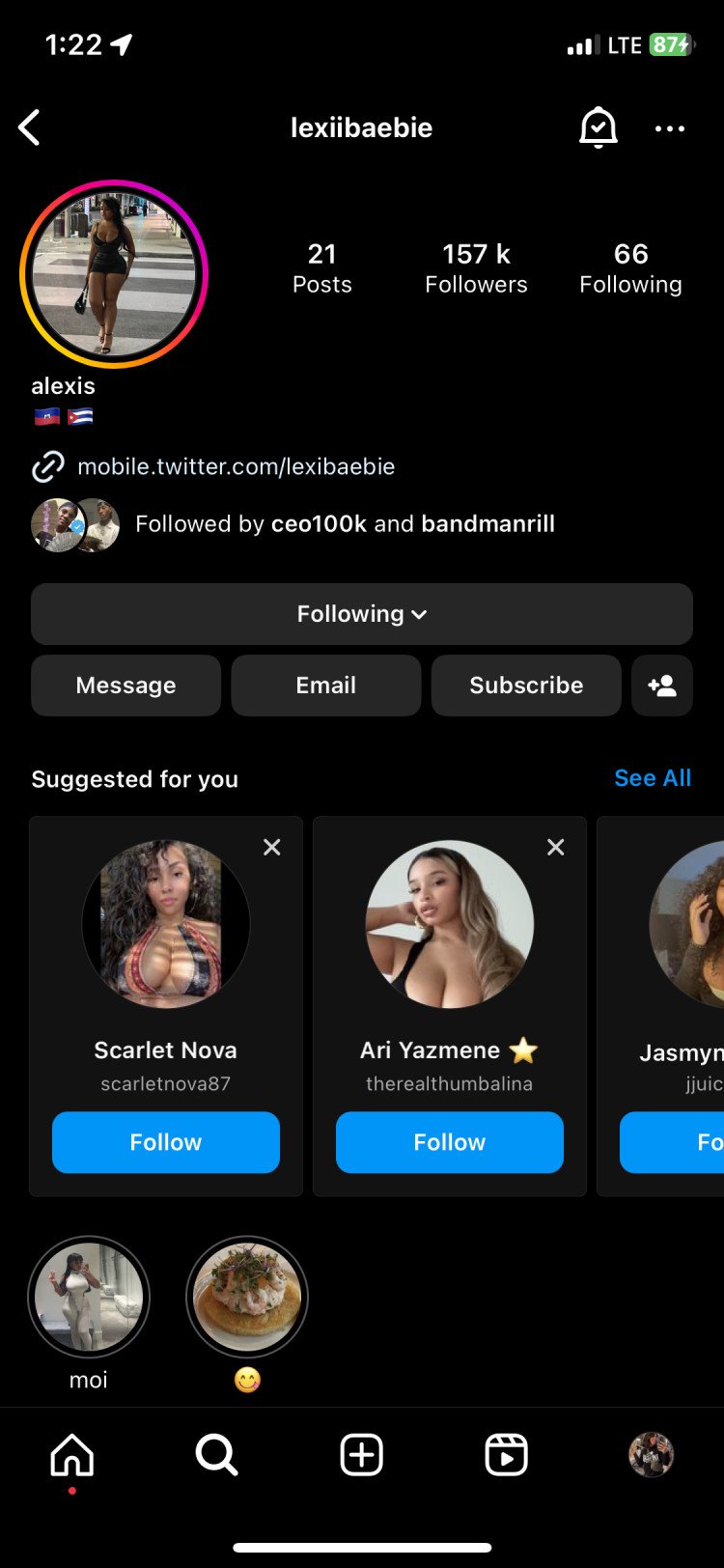Image resolution: width=724 pixels, height=1568 pixels.
Task: Dismiss the Scarlet Nova suggestion
Action: [x=272, y=847]
